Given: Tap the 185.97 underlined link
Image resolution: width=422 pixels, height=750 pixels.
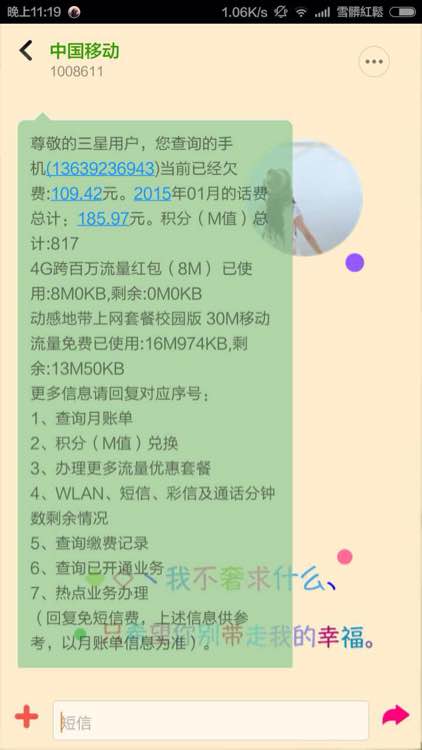Looking at the screenshot, I should pyautogui.click(x=103, y=218).
